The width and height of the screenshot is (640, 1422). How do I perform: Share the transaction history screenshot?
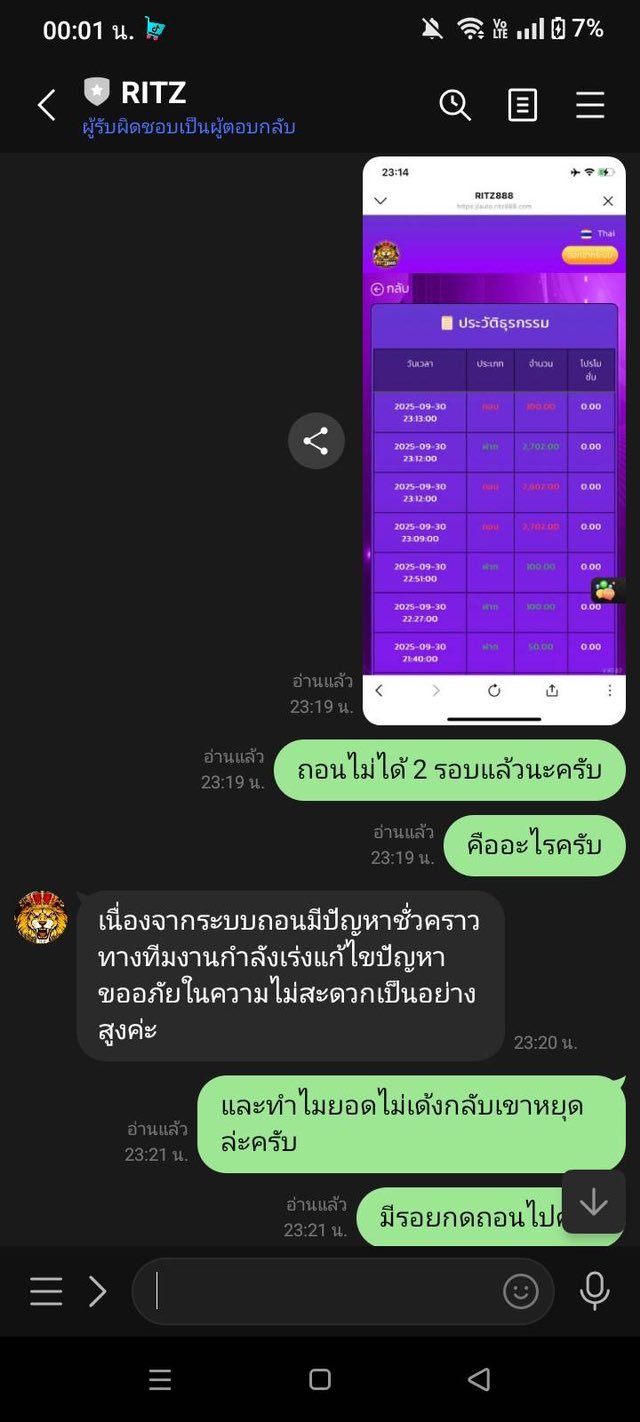316,441
